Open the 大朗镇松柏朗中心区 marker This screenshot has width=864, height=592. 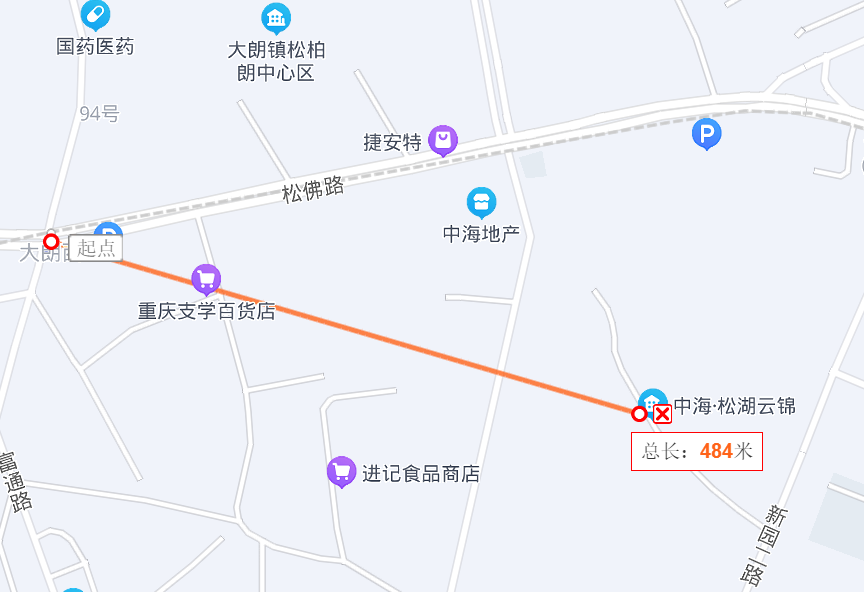(x=276, y=18)
